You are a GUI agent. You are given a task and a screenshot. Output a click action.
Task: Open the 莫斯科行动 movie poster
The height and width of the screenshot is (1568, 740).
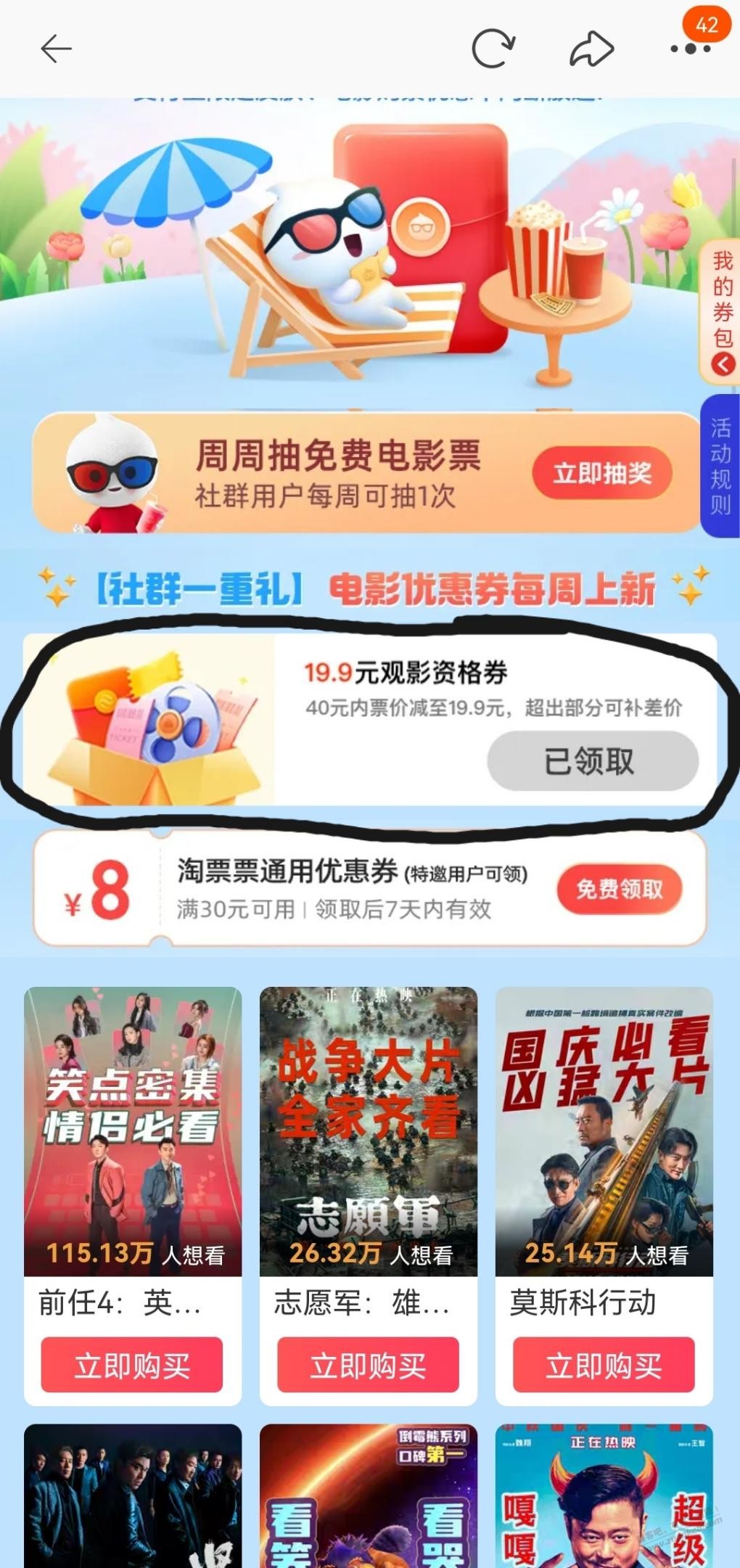tap(604, 1130)
